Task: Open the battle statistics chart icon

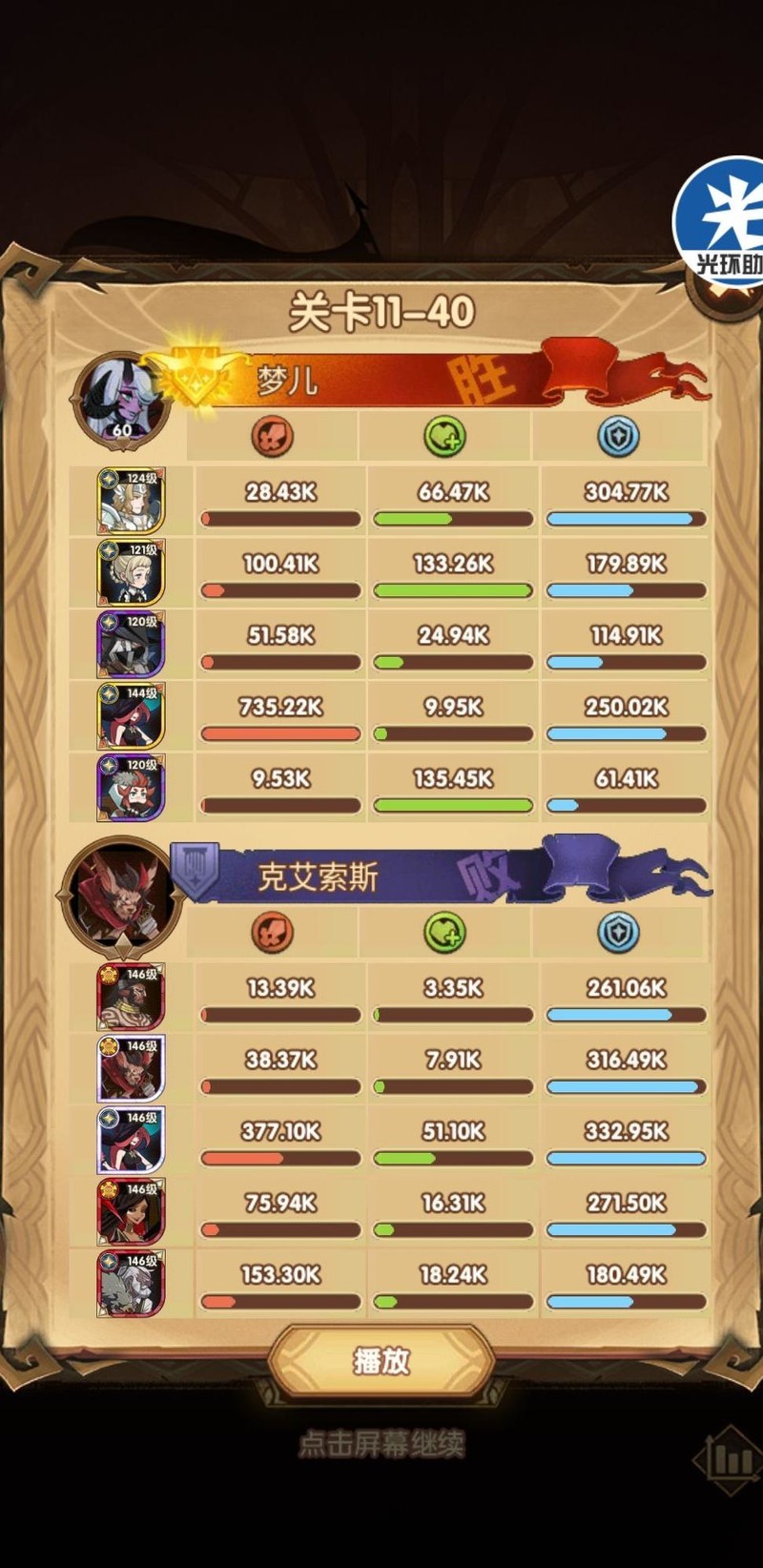Action: (x=731, y=1460)
